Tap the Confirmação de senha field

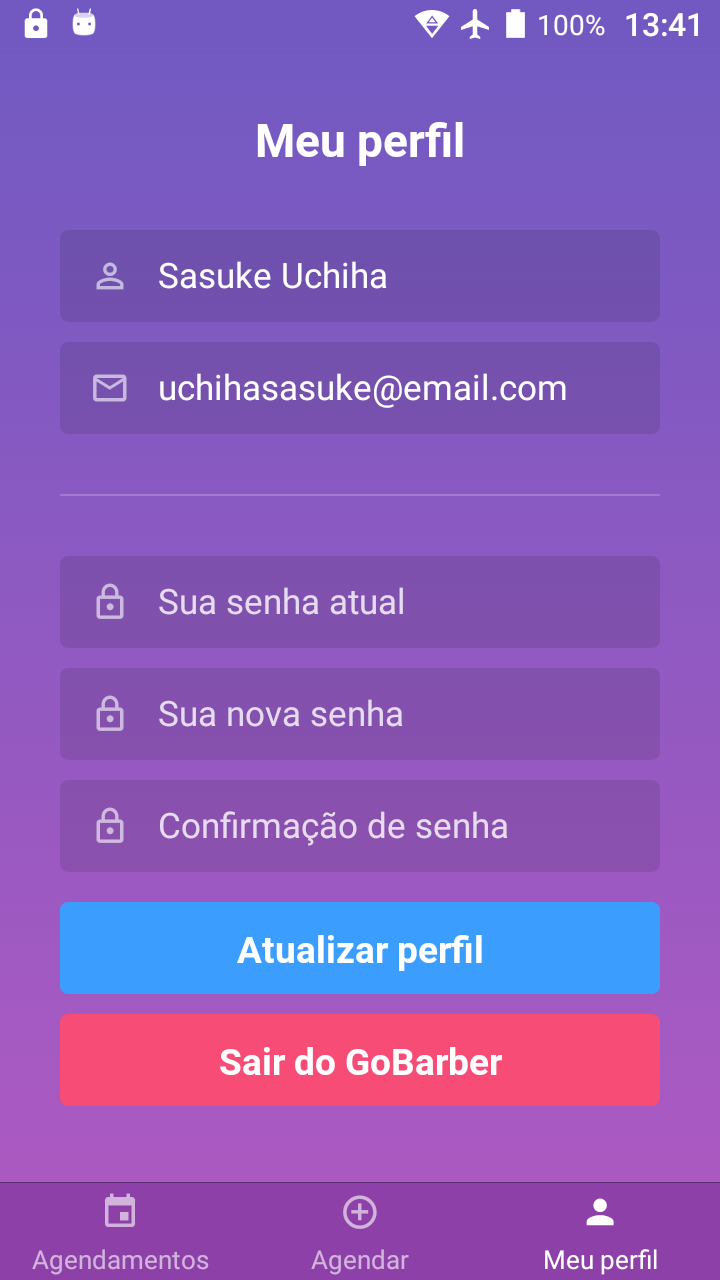coord(360,826)
